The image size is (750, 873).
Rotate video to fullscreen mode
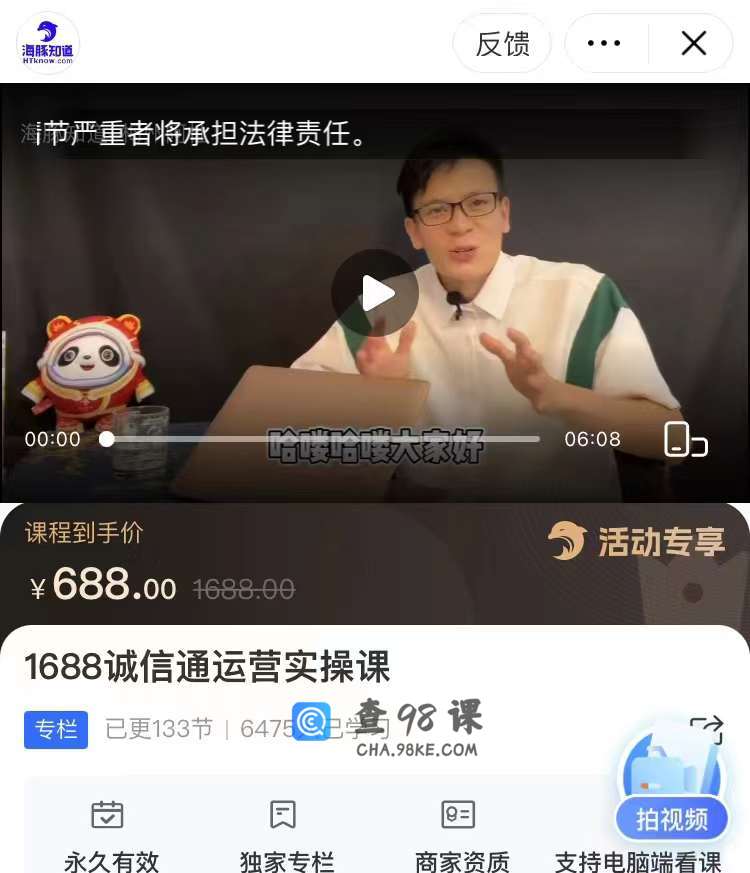(x=685, y=439)
